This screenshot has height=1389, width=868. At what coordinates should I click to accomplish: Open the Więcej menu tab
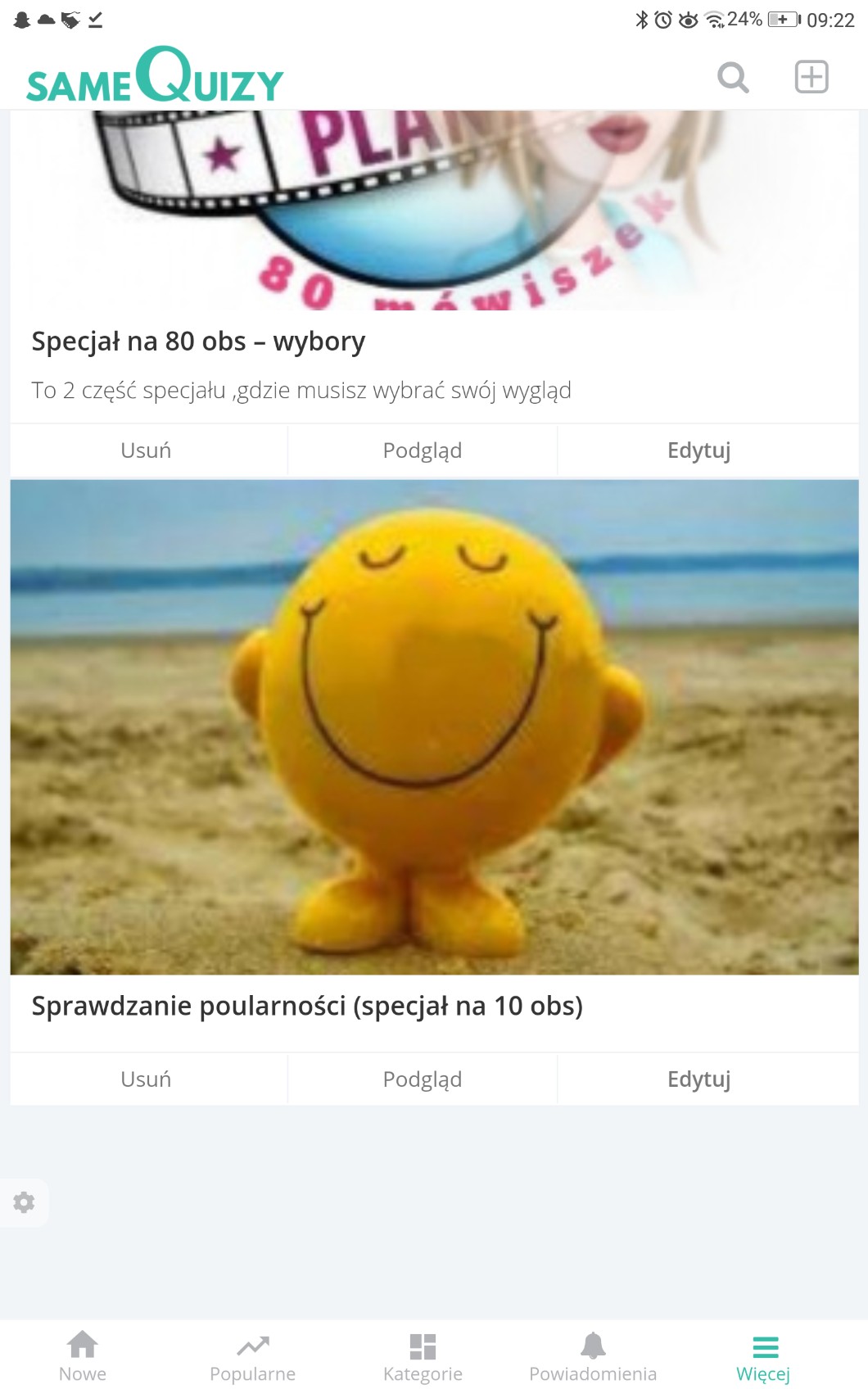763,1355
